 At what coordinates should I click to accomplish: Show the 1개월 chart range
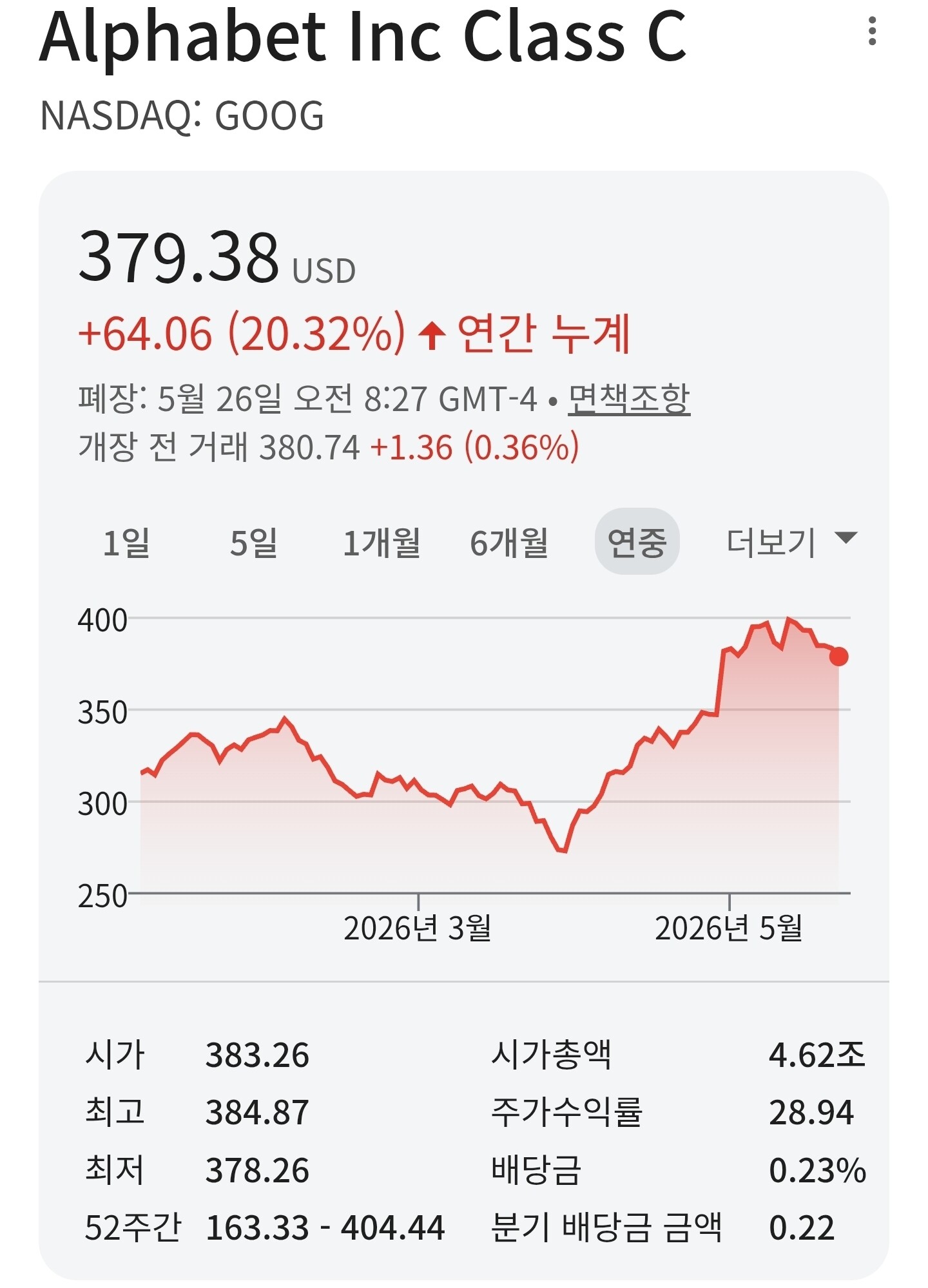[382, 542]
